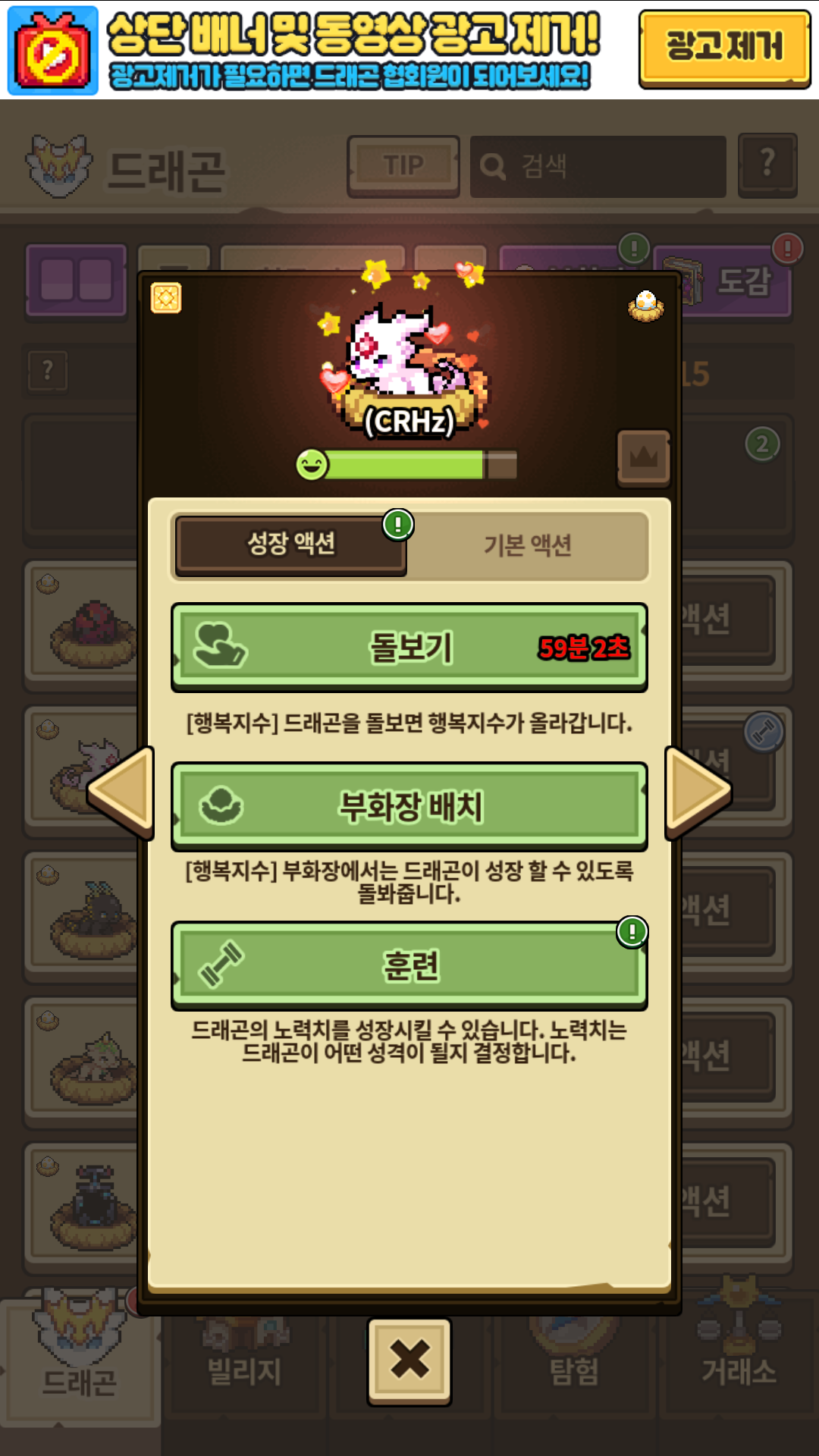Tap the 광고제거 remove ads button
Image resolution: width=819 pixels, height=1456 pixels.
724,48
